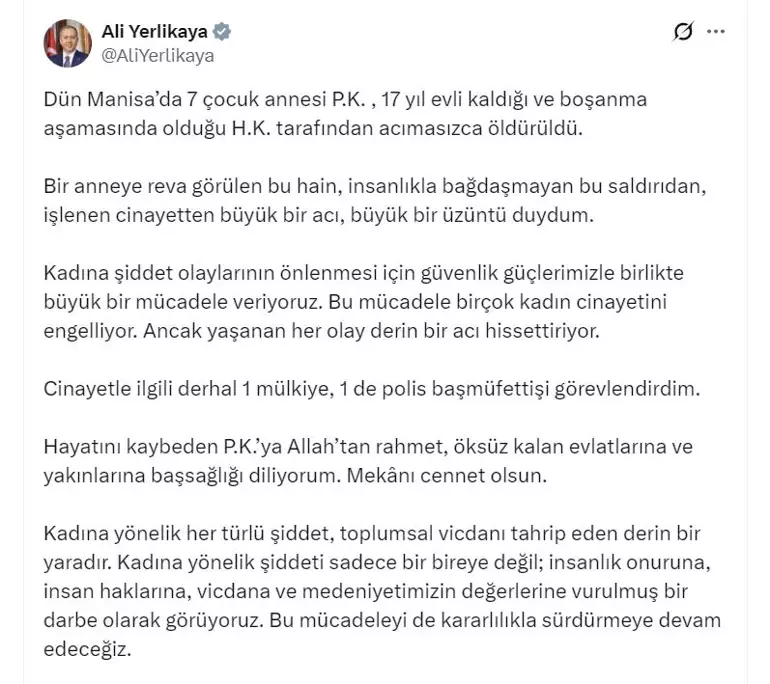Screen dimensions: 770x684
Task: Open Ali Yerlikaya's profile picture
Action: click(67, 43)
